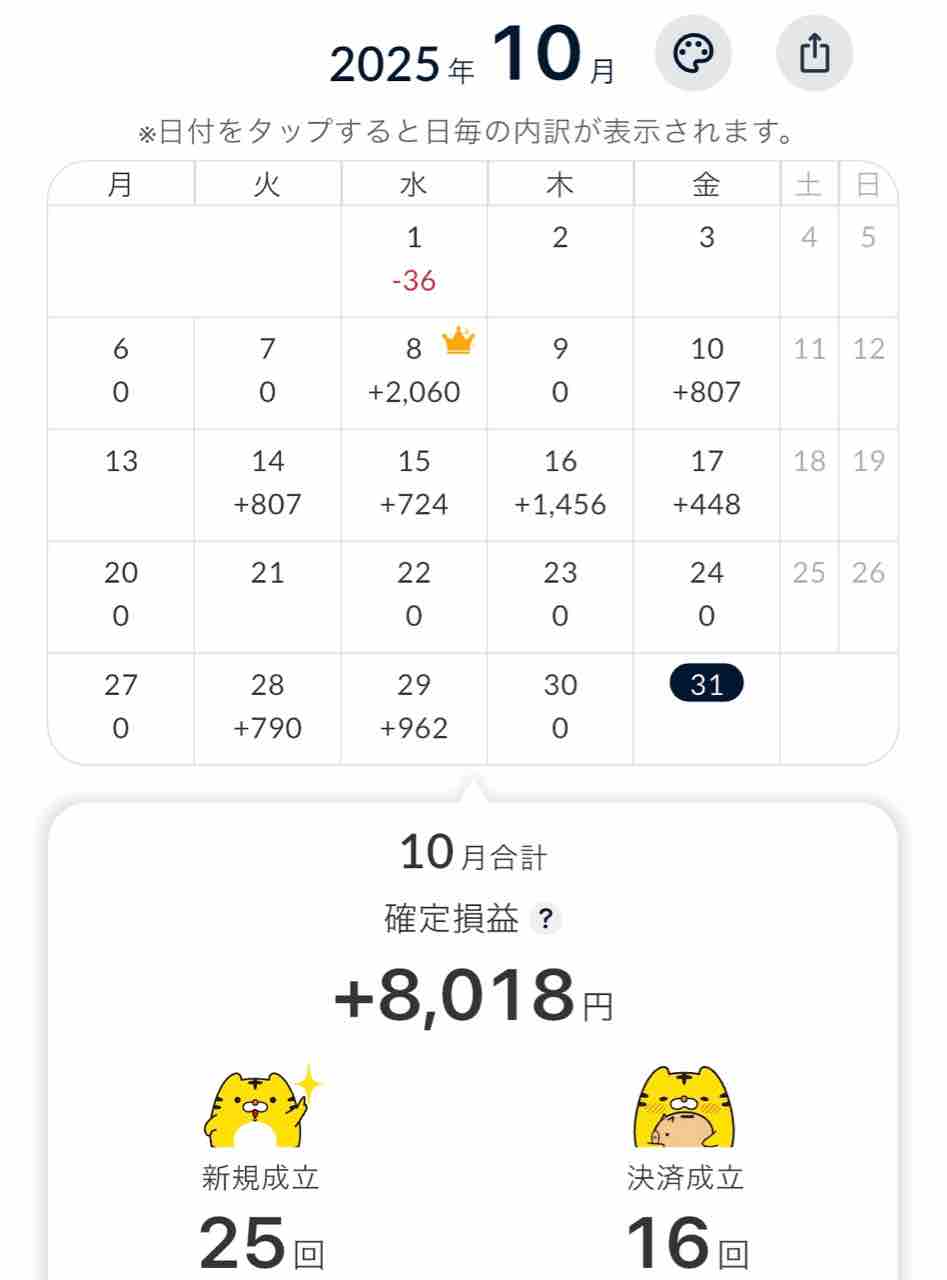Share the October profit calendar
The height and width of the screenshot is (1280, 947).
pos(815,55)
